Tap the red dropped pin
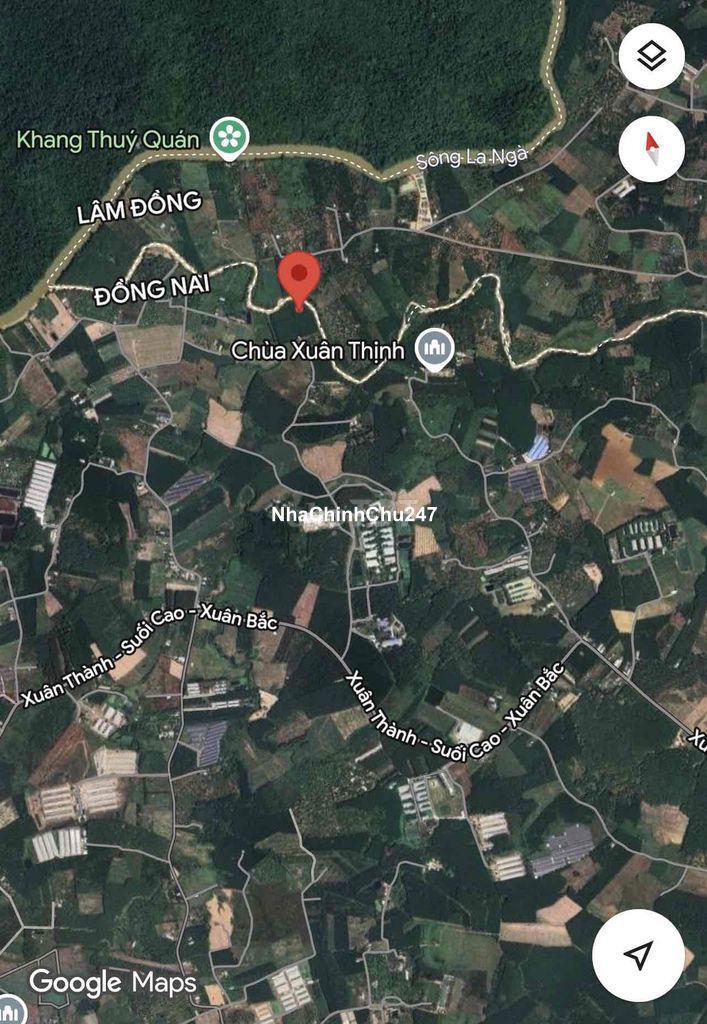Screen dimensions: 707x1024 coord(298,276)
